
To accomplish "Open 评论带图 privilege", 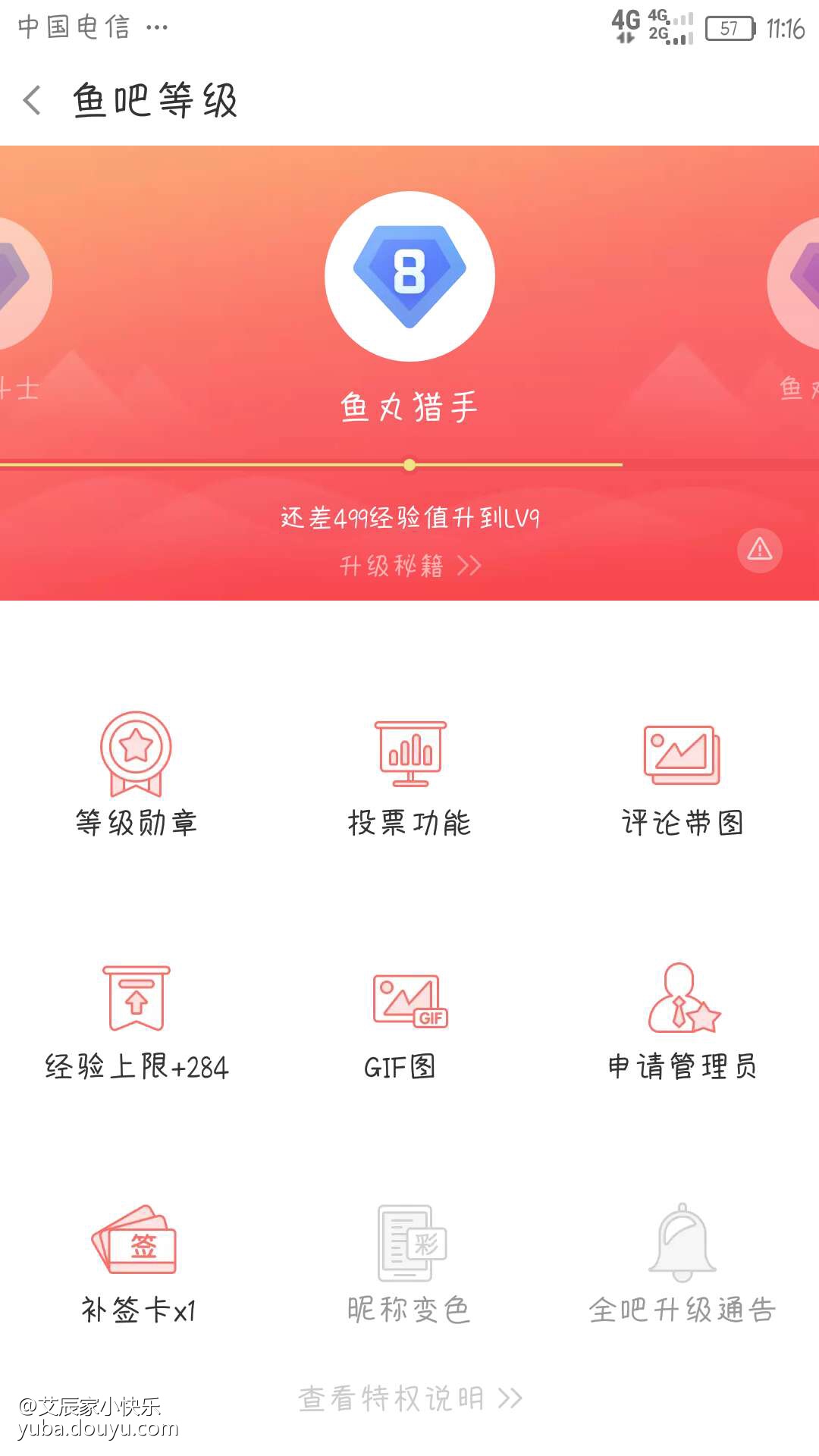I will click(682, 773).
